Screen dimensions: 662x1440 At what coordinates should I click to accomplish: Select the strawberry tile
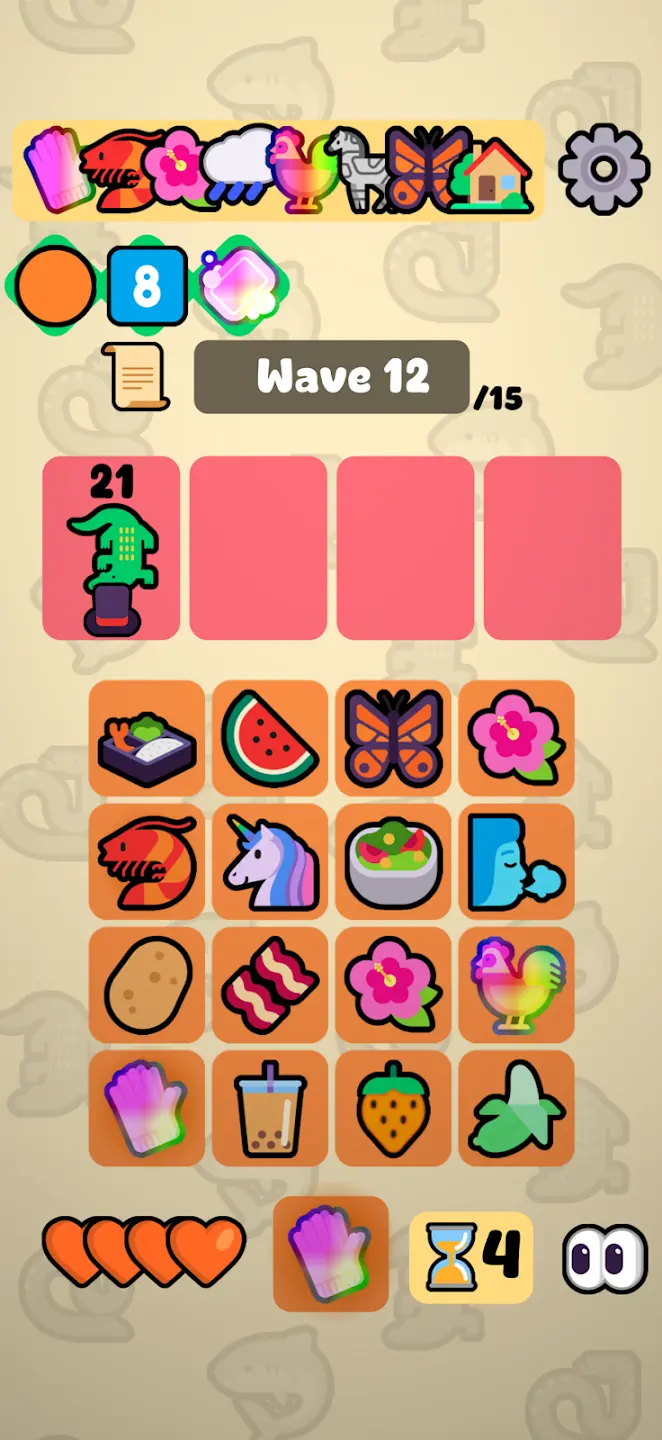[x=393, y=1108]
